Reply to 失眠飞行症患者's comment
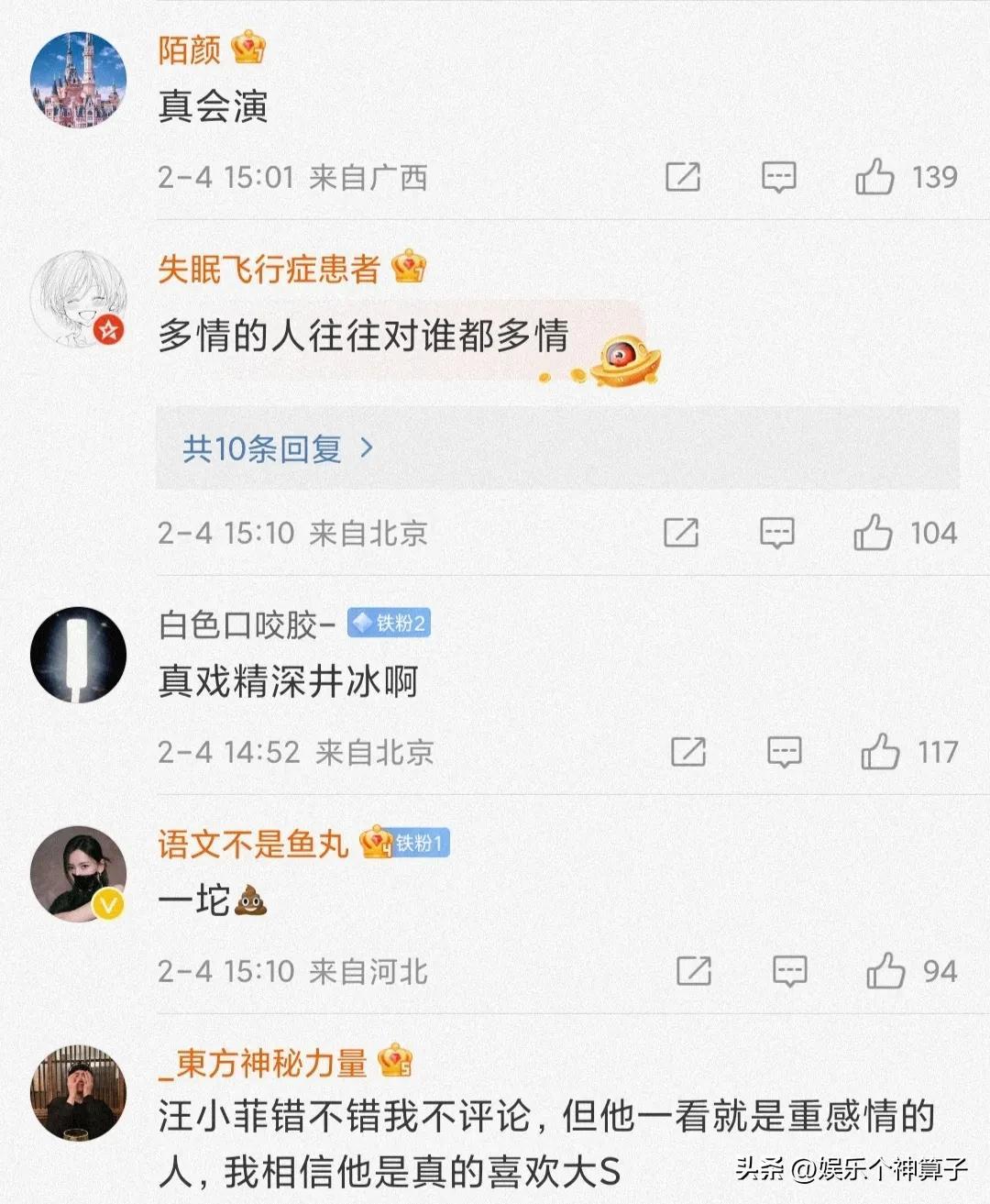The width and height of the screenshot is (990, 1204). 776,532
